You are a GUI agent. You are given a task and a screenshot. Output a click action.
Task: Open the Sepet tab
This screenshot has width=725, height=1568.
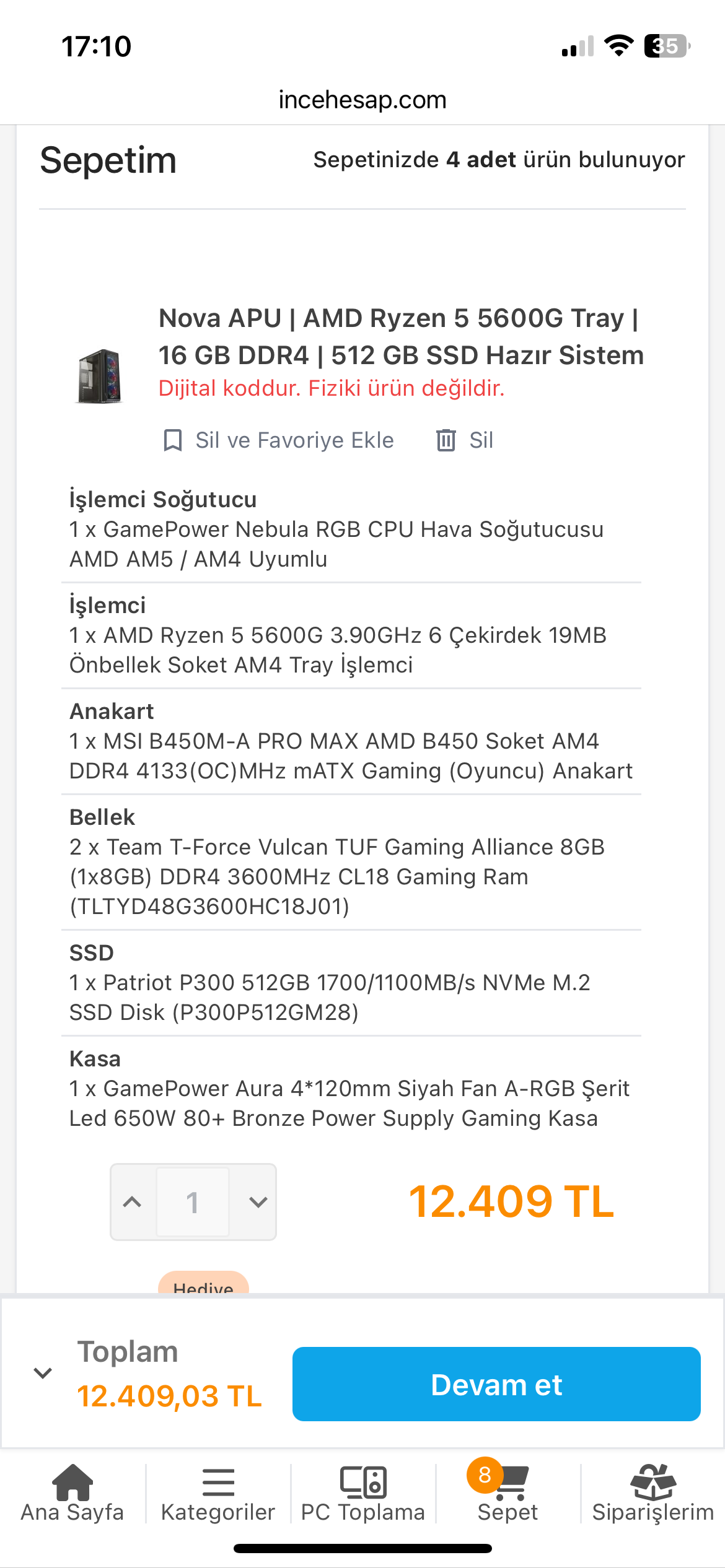[x=507, y=1492]
